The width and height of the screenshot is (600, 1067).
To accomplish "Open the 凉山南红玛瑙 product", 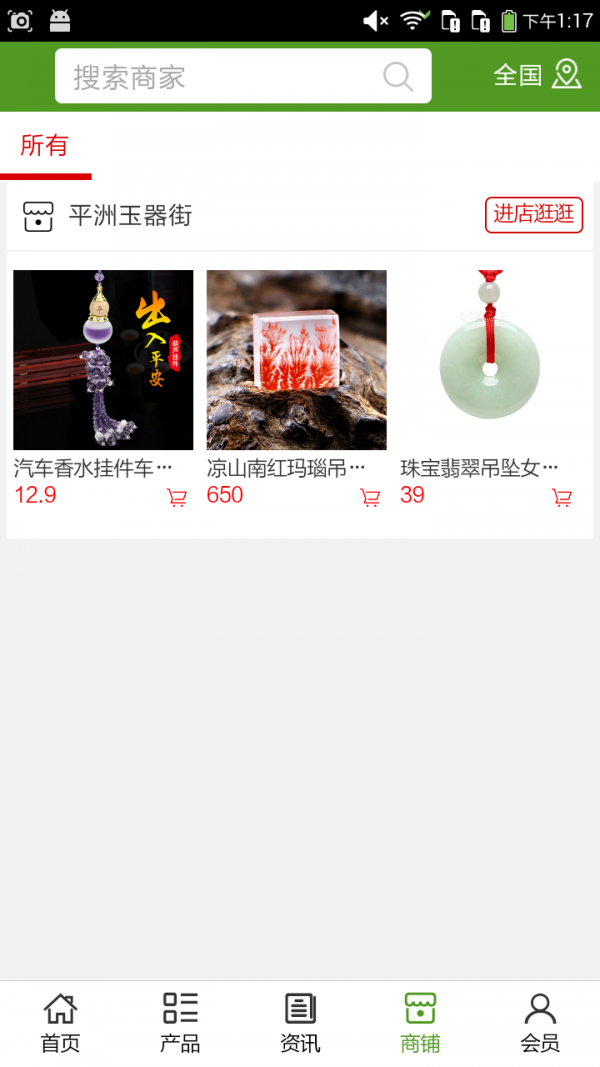I will [x=296, y=360].
